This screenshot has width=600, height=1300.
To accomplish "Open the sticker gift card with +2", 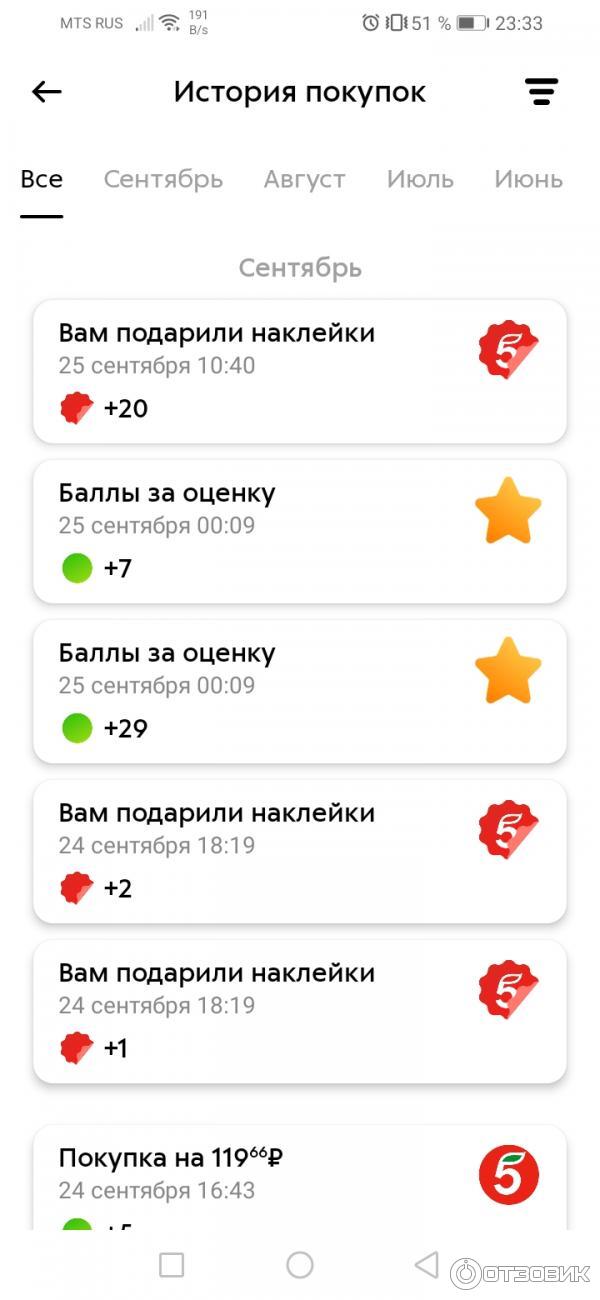I will (300, 851).
